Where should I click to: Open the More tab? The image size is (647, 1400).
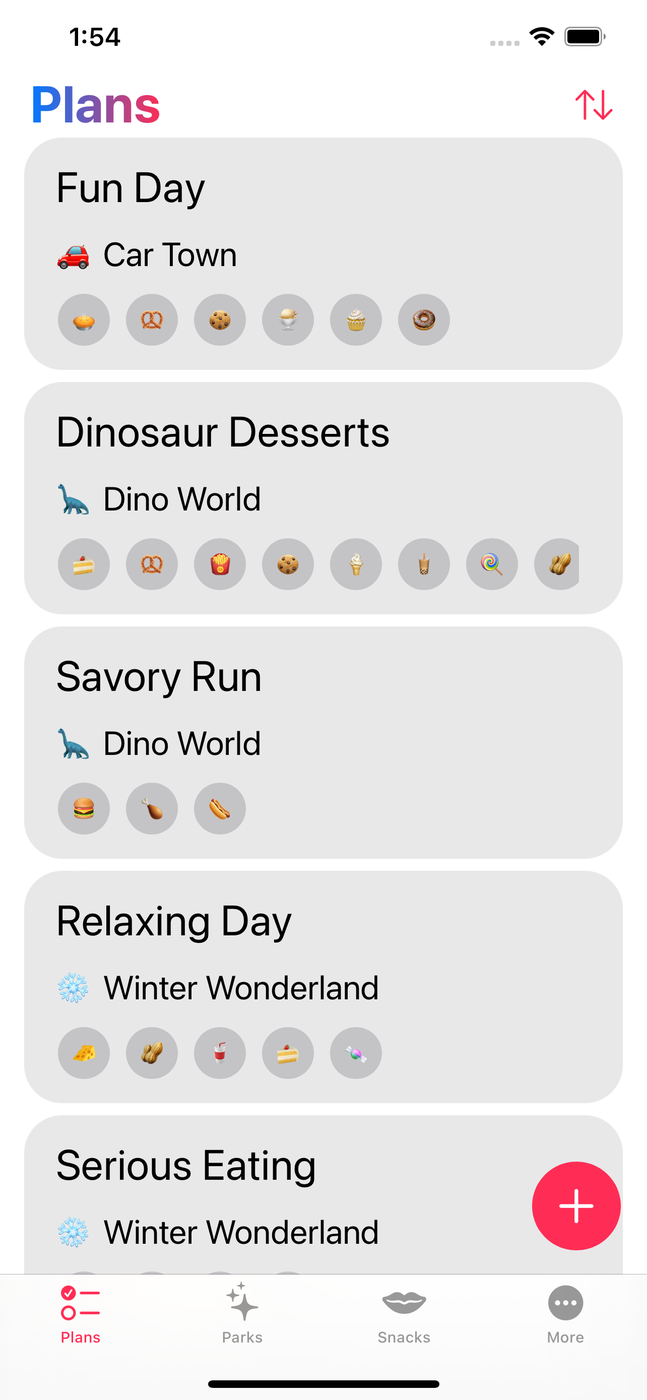pos(565,1315)
